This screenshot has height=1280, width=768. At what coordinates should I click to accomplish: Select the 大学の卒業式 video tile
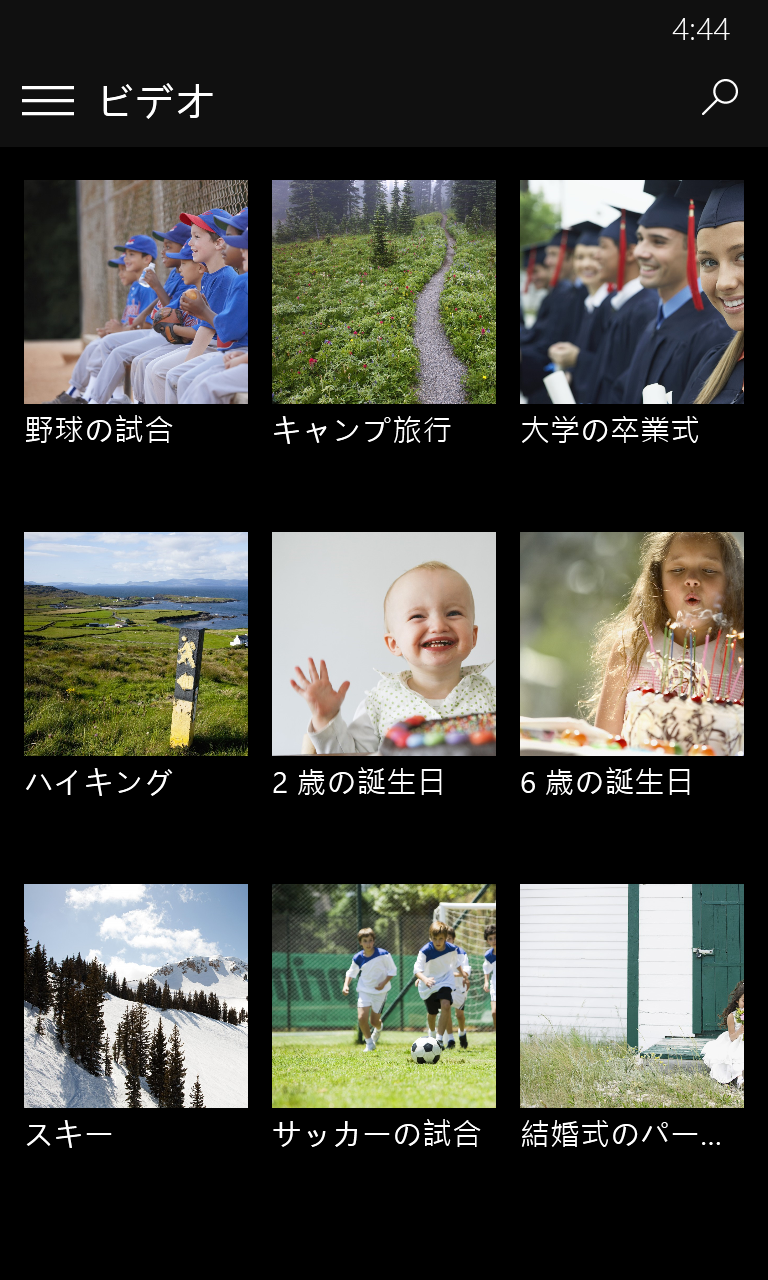tap(632, 292)
